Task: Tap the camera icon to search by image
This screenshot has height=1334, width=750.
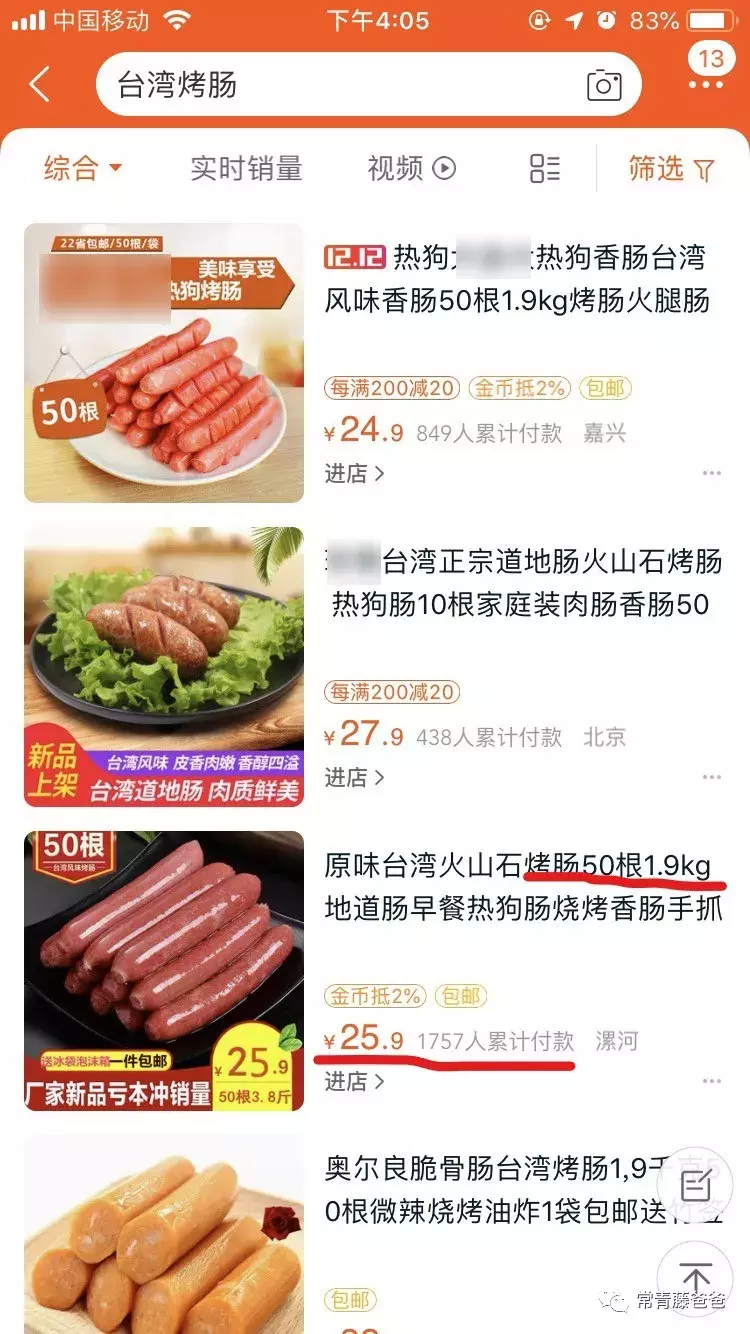Action: point(603,85)
